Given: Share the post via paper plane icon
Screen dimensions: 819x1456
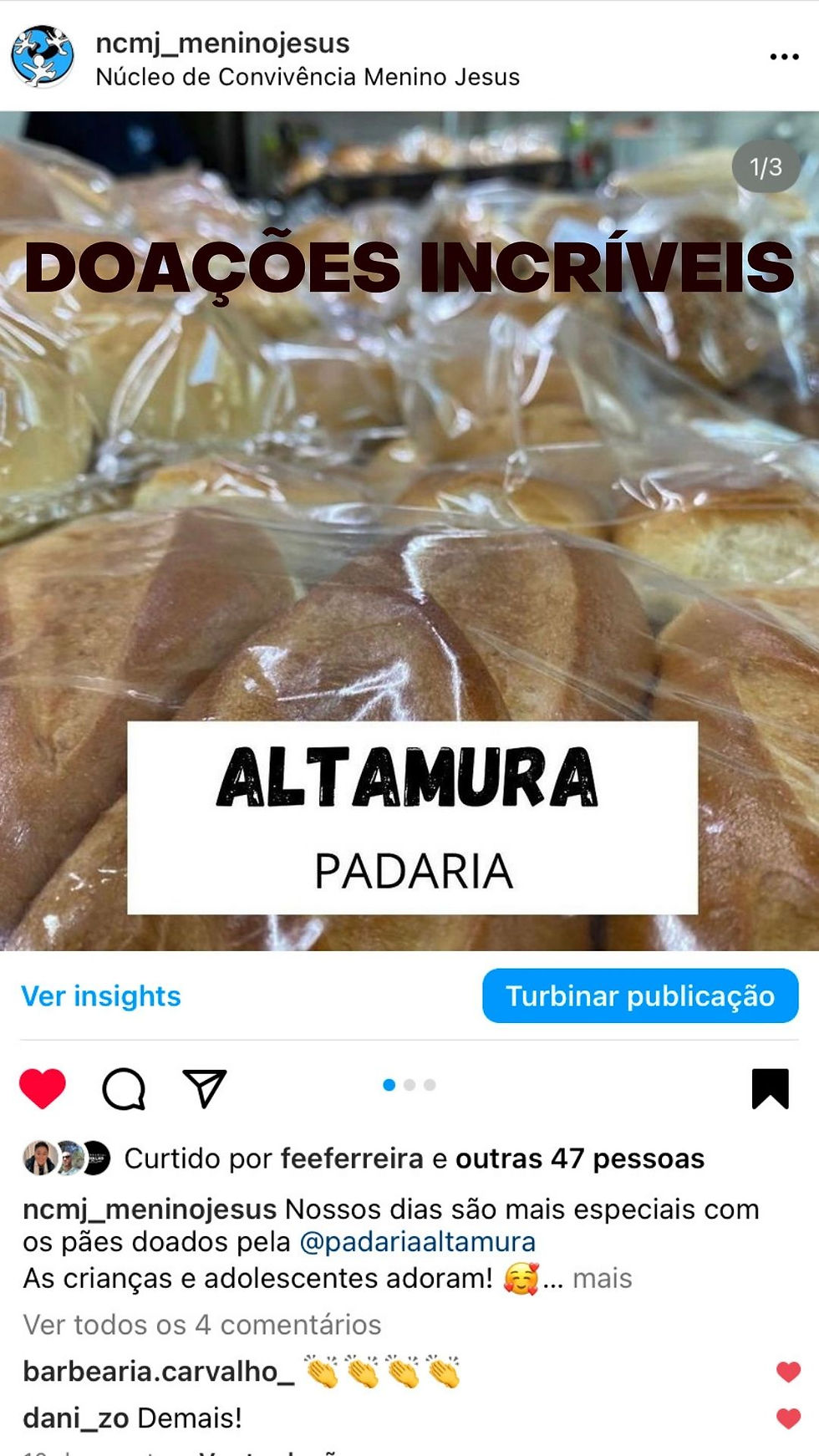Looking at the screenshot, I should pos(204,1088).
